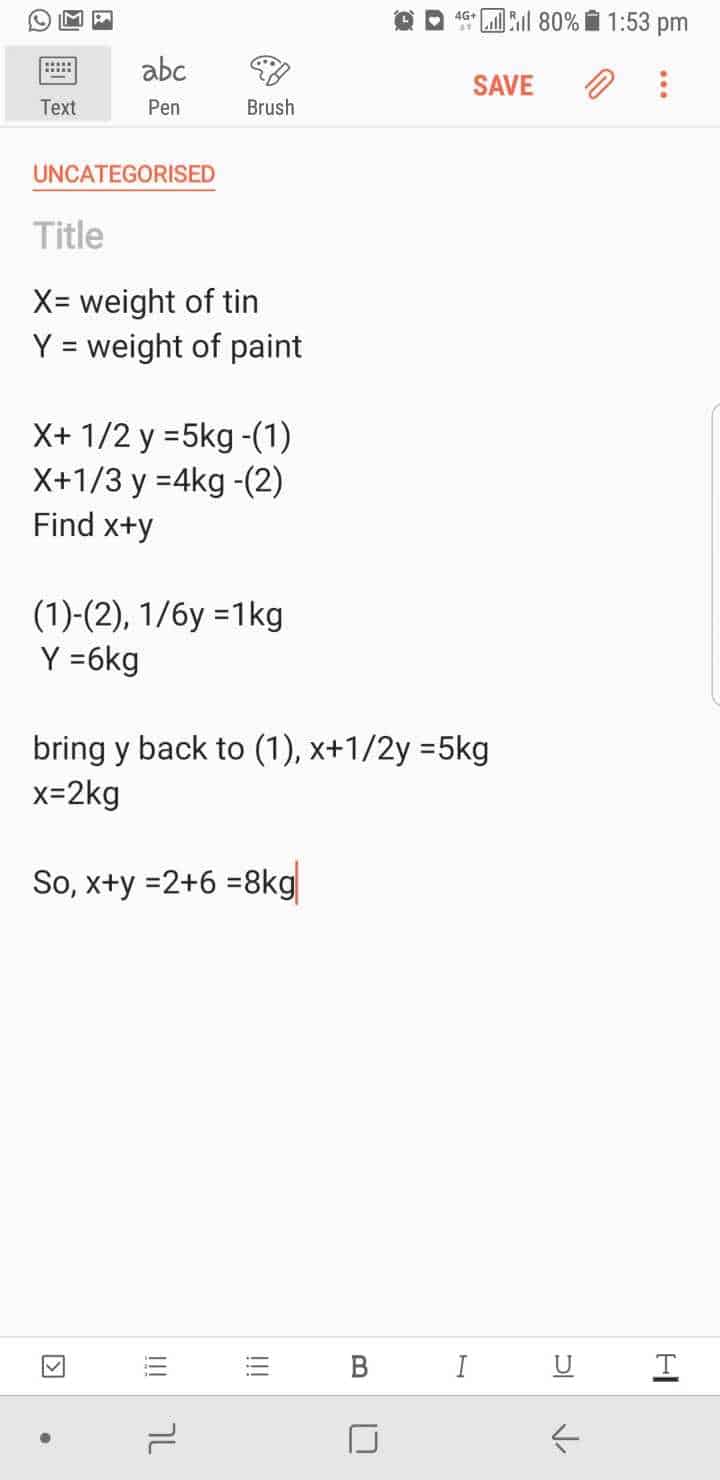Screen dimensions: 720x1480
Task: Switch to Pen input mode
Action: point(163,85)
